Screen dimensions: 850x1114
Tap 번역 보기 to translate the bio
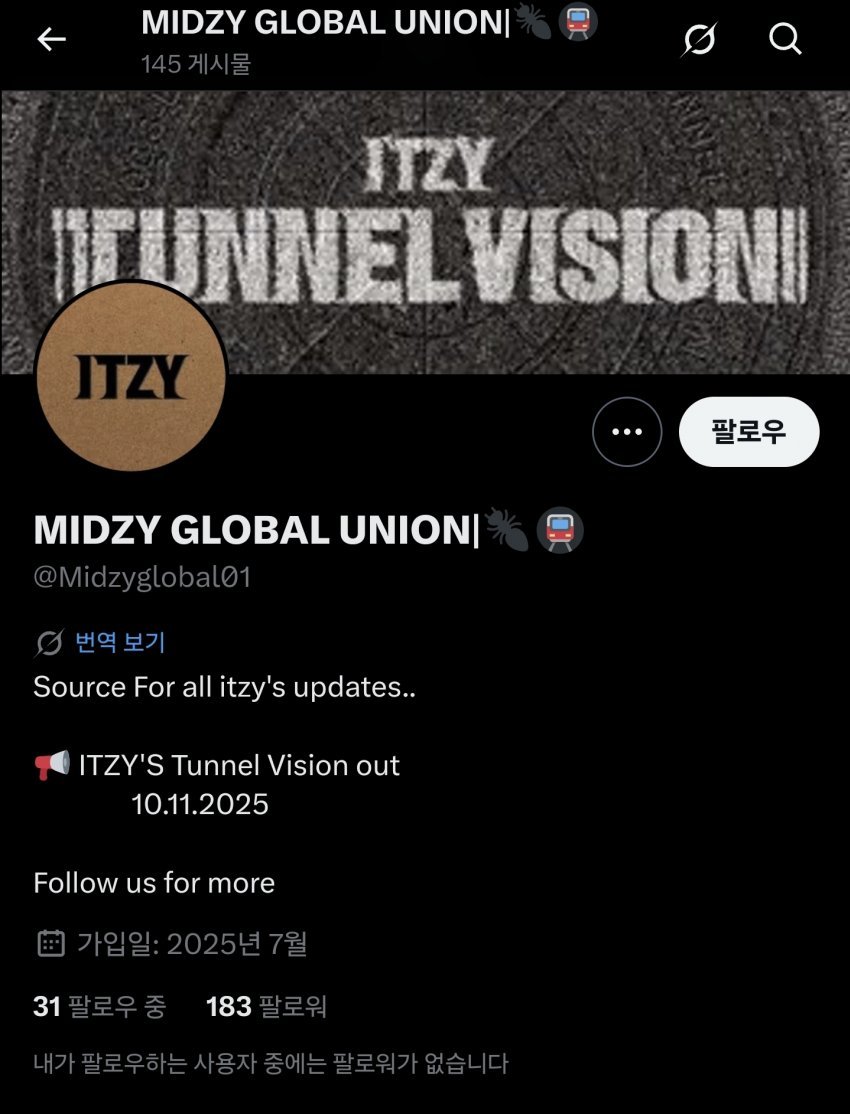[x=120, y=642]
